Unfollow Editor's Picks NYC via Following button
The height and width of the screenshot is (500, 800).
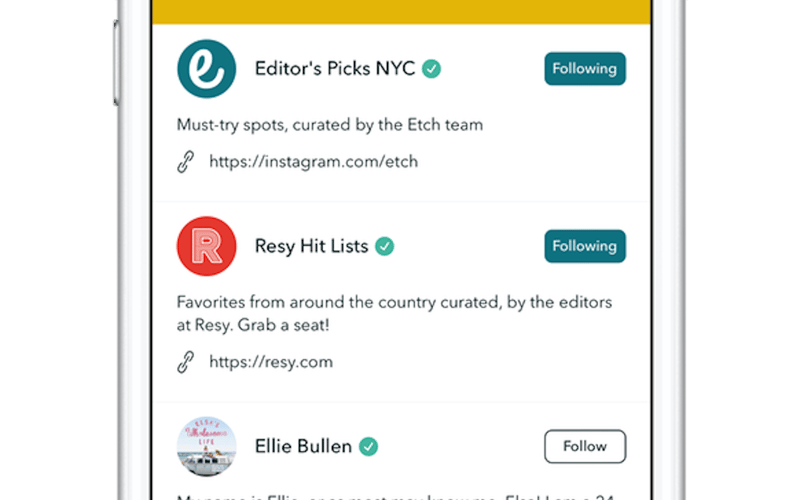(585, 69)
